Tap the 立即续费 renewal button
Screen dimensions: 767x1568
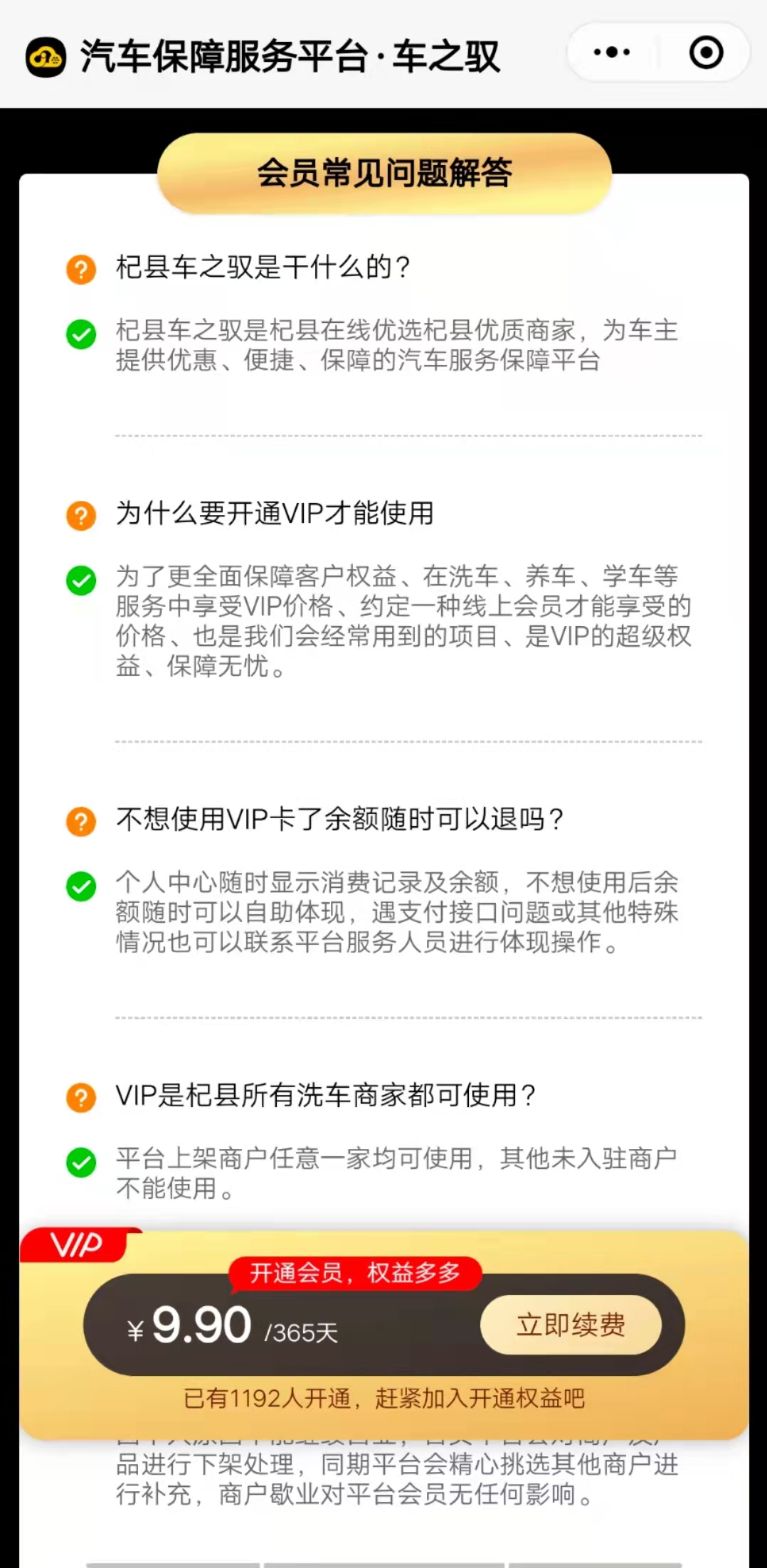(572, 1324)
